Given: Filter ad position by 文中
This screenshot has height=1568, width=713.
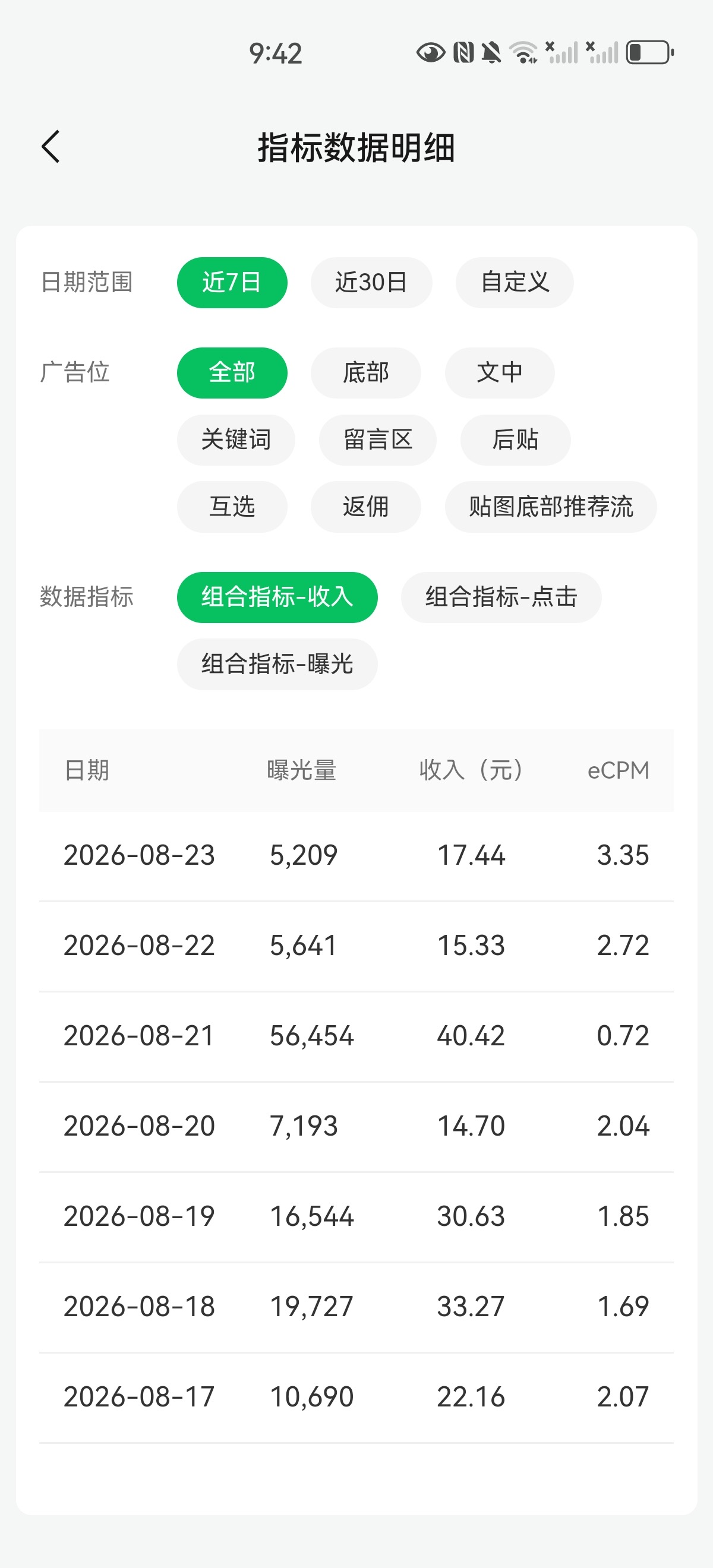Looking at the screenshot, I should 500,372.
